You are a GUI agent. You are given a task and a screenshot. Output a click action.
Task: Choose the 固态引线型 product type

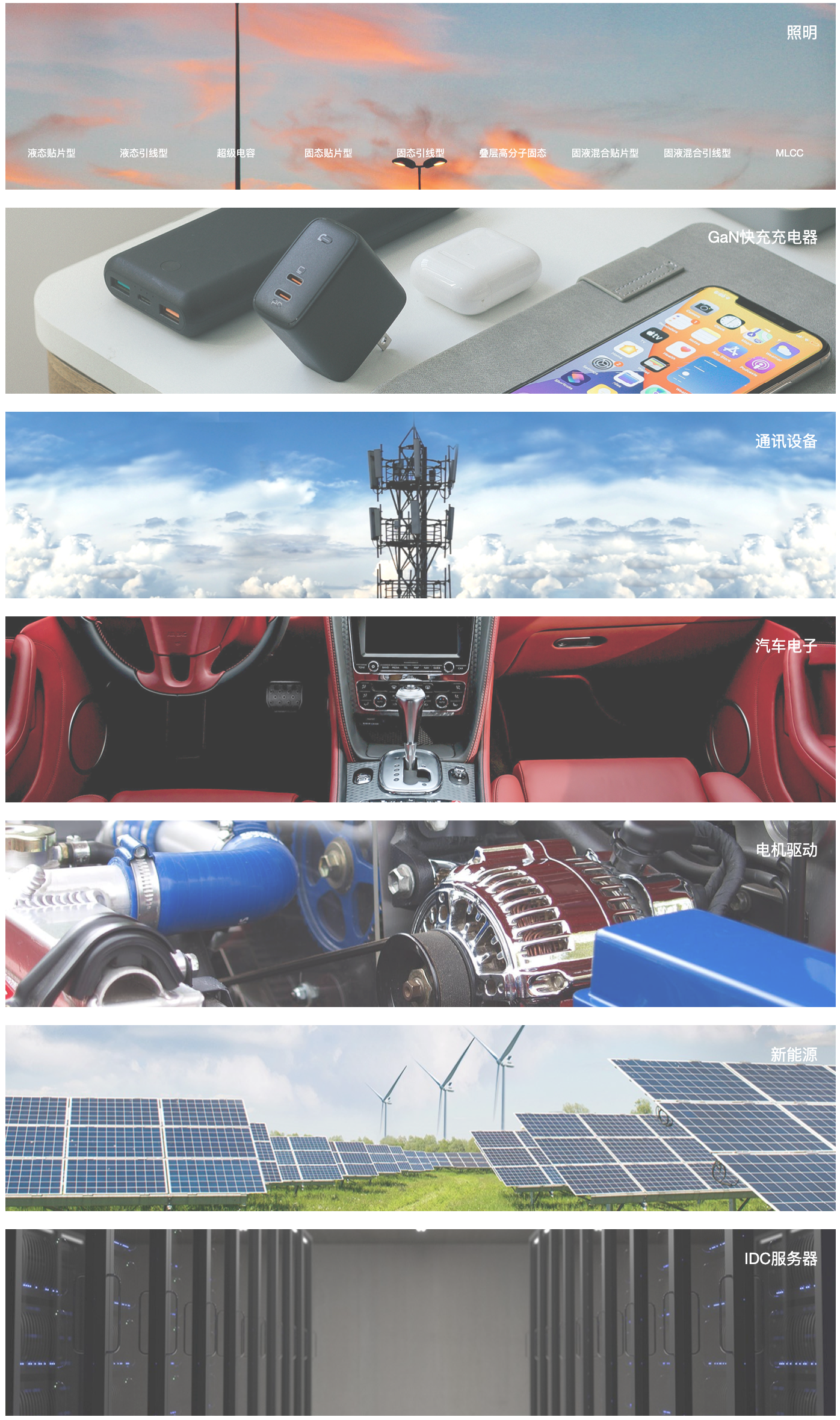pyautogui.click(x=421, y=153)
